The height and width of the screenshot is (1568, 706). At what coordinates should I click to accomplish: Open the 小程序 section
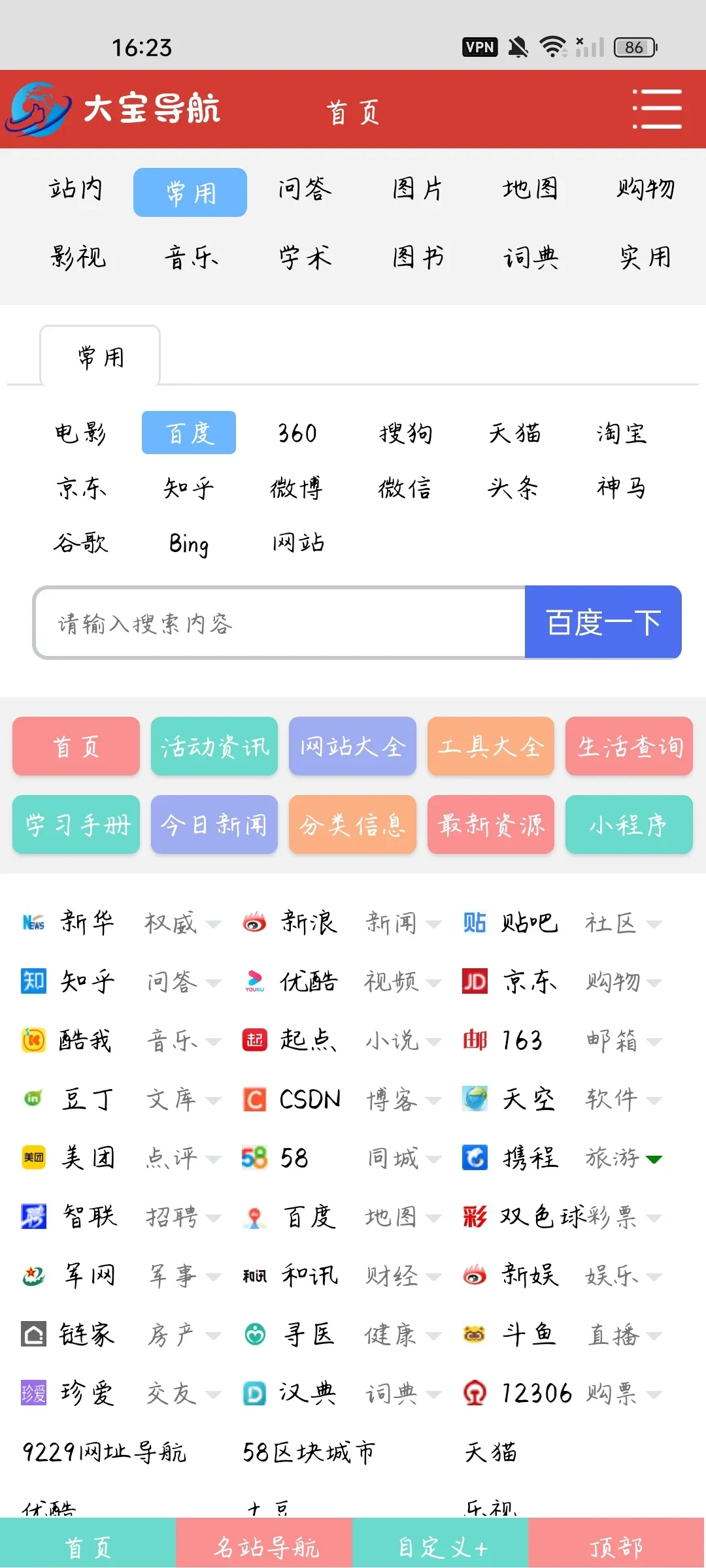point(628,825)
